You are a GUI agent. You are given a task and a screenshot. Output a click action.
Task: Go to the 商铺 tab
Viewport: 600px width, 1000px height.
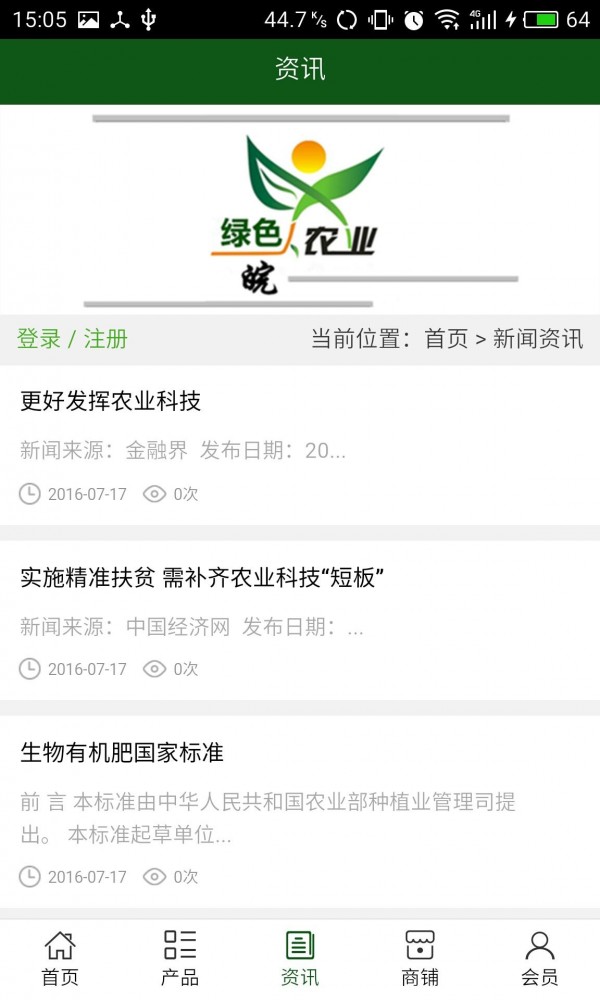tap(420, 958)
